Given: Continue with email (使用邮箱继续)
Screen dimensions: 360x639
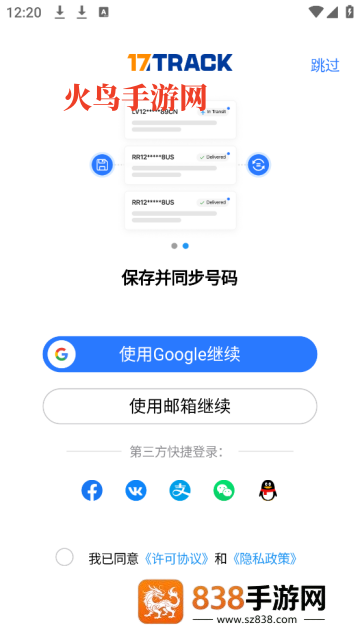Looking at the screenshot, I should pyautogui.click(x=180, y=406).
